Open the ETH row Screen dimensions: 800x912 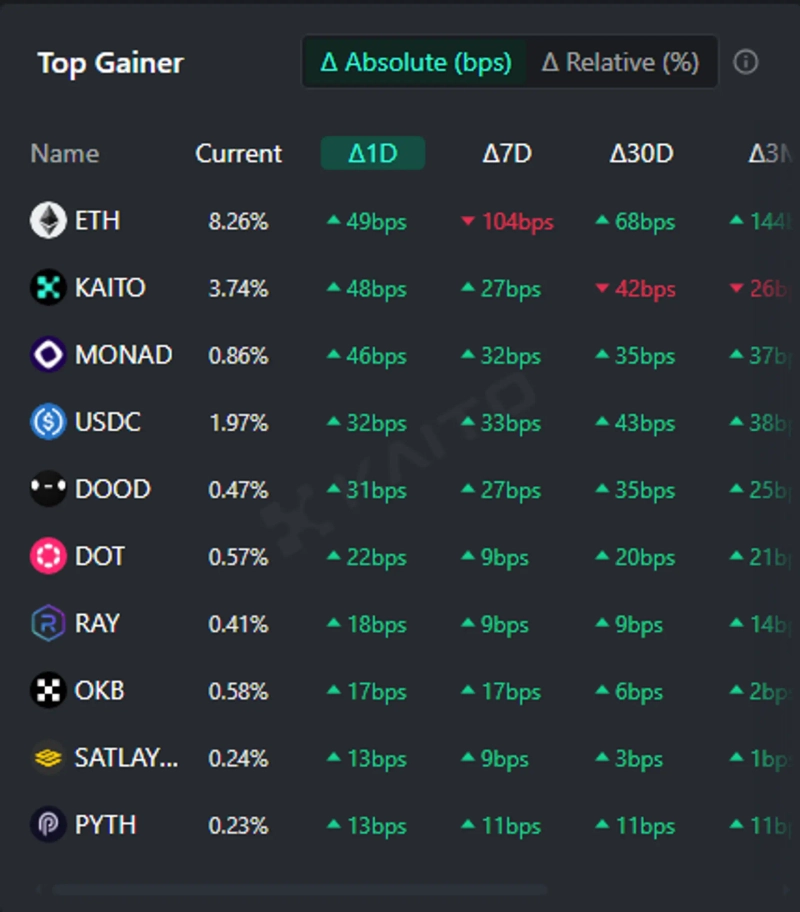97,220
